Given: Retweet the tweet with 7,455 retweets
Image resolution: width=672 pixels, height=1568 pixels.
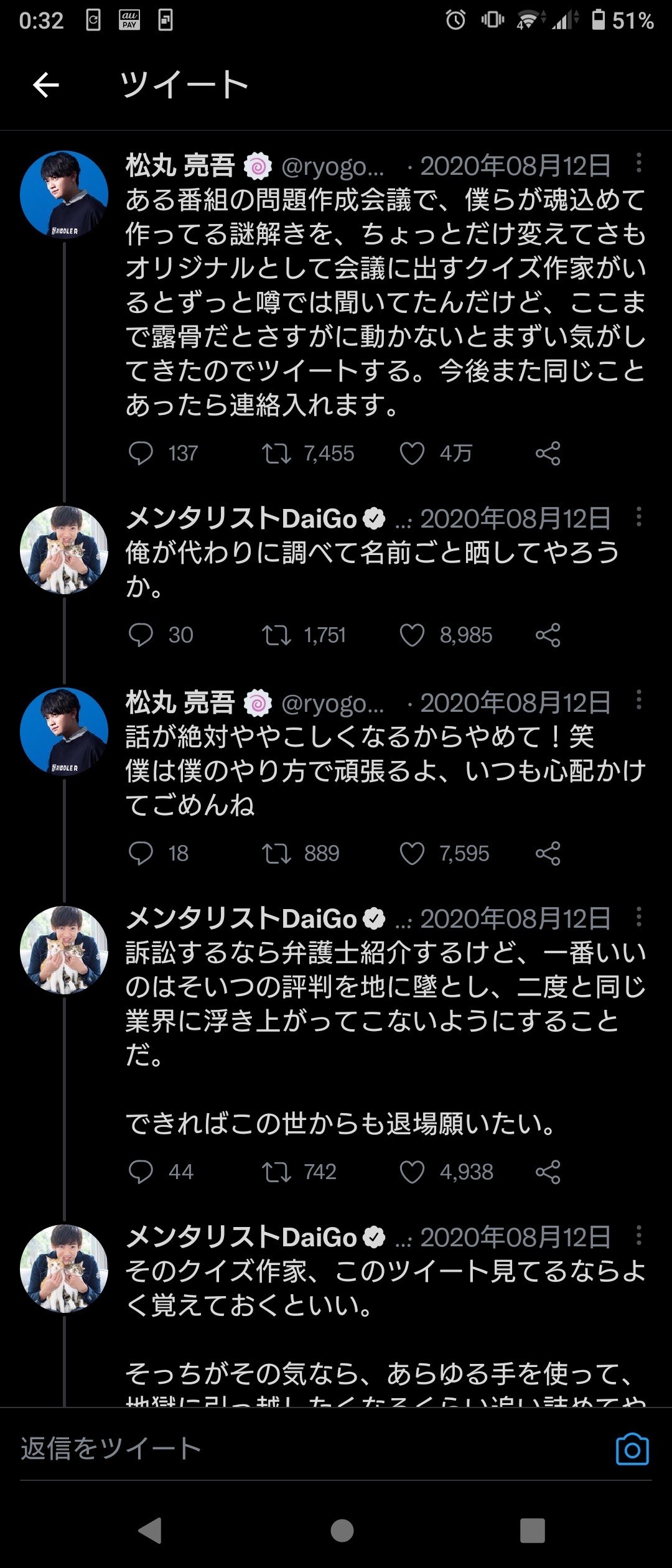Looking at the screenshot, I should (276, 454).
